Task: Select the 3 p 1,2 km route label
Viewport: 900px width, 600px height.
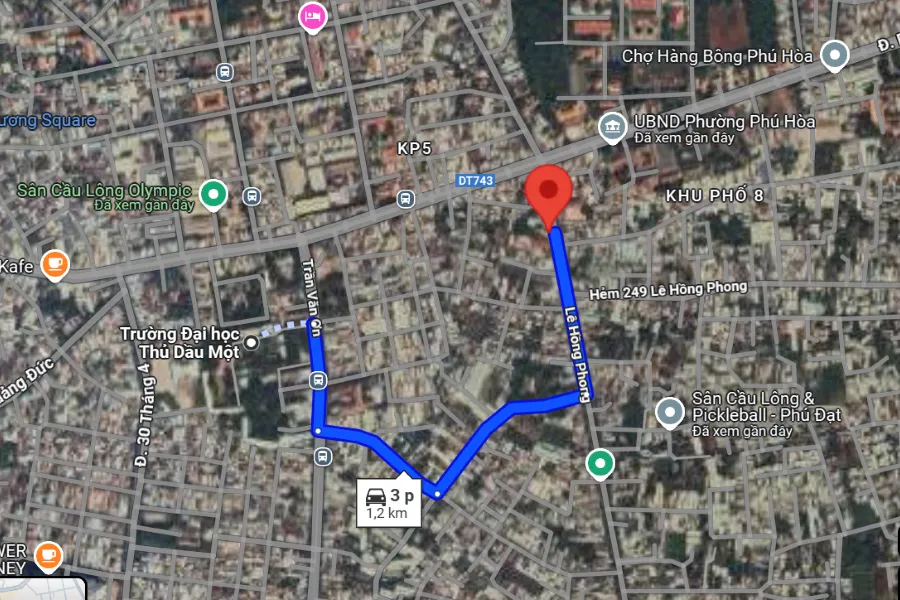Action: point(388,503)
